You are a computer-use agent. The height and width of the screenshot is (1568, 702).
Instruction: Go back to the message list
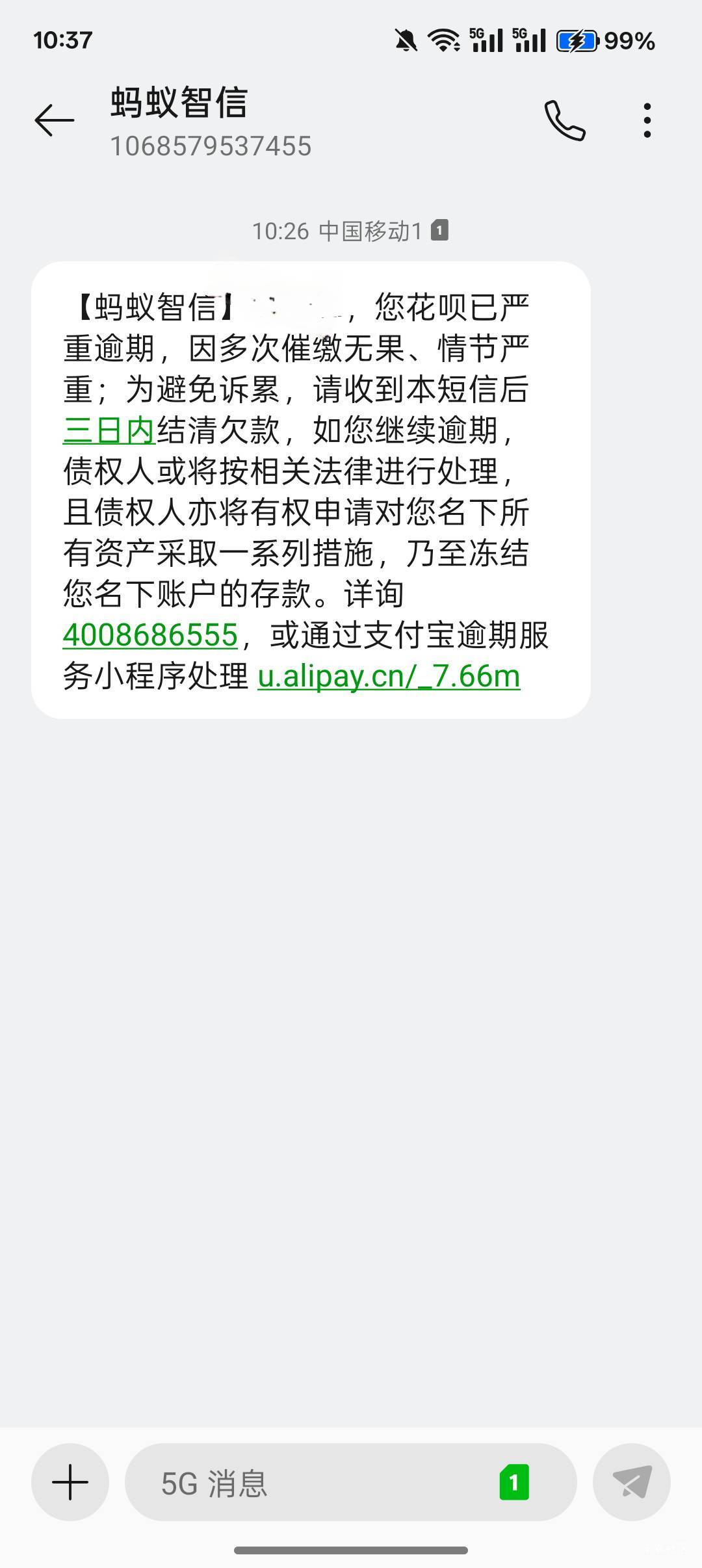[x=55, y=120]
